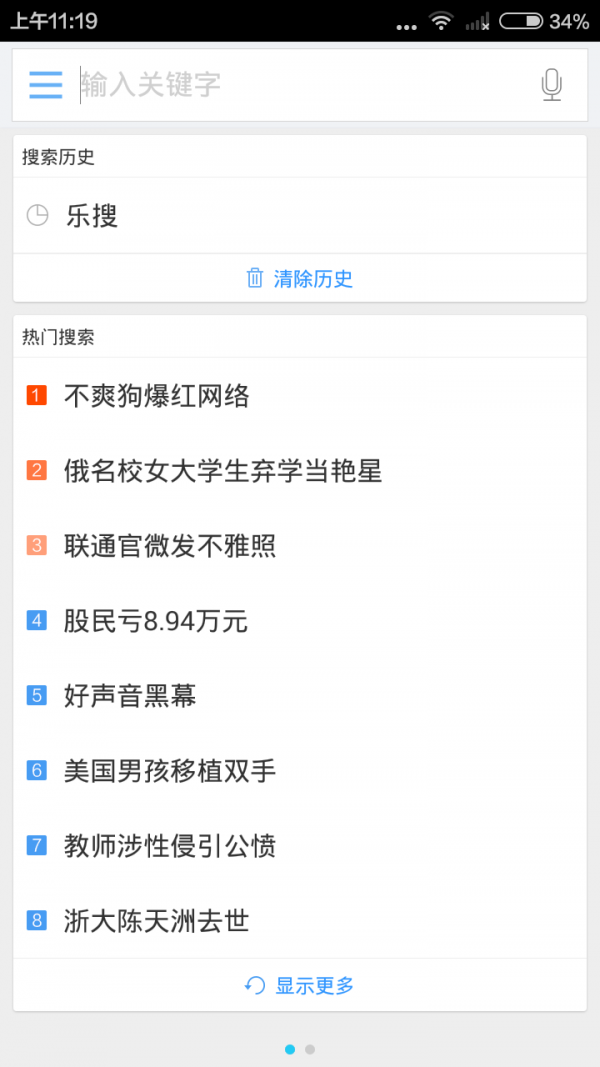Load more hot searches with 显示更多

point(300,986)
